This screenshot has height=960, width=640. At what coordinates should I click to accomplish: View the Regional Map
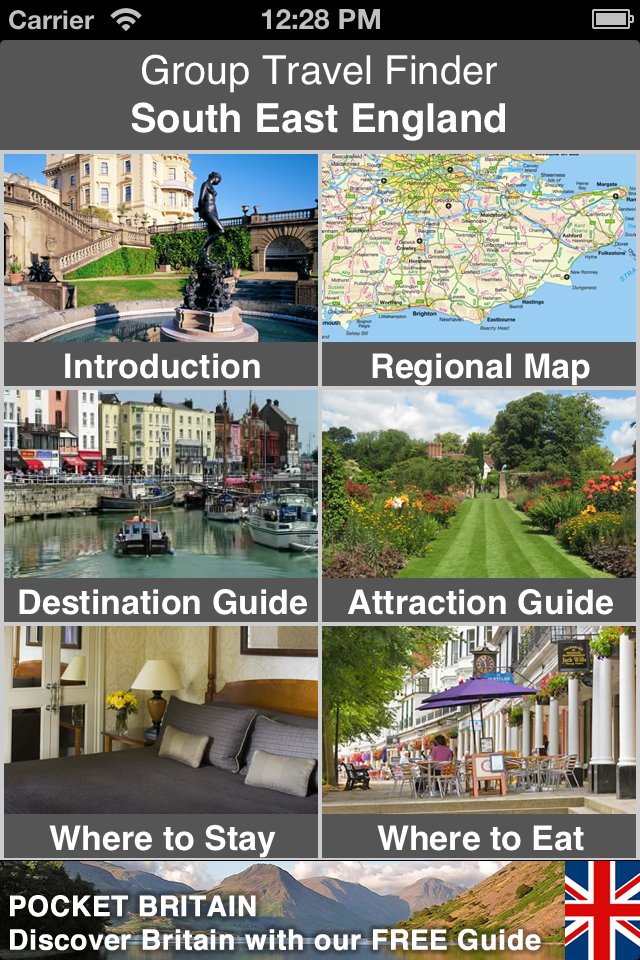(479, 270)
